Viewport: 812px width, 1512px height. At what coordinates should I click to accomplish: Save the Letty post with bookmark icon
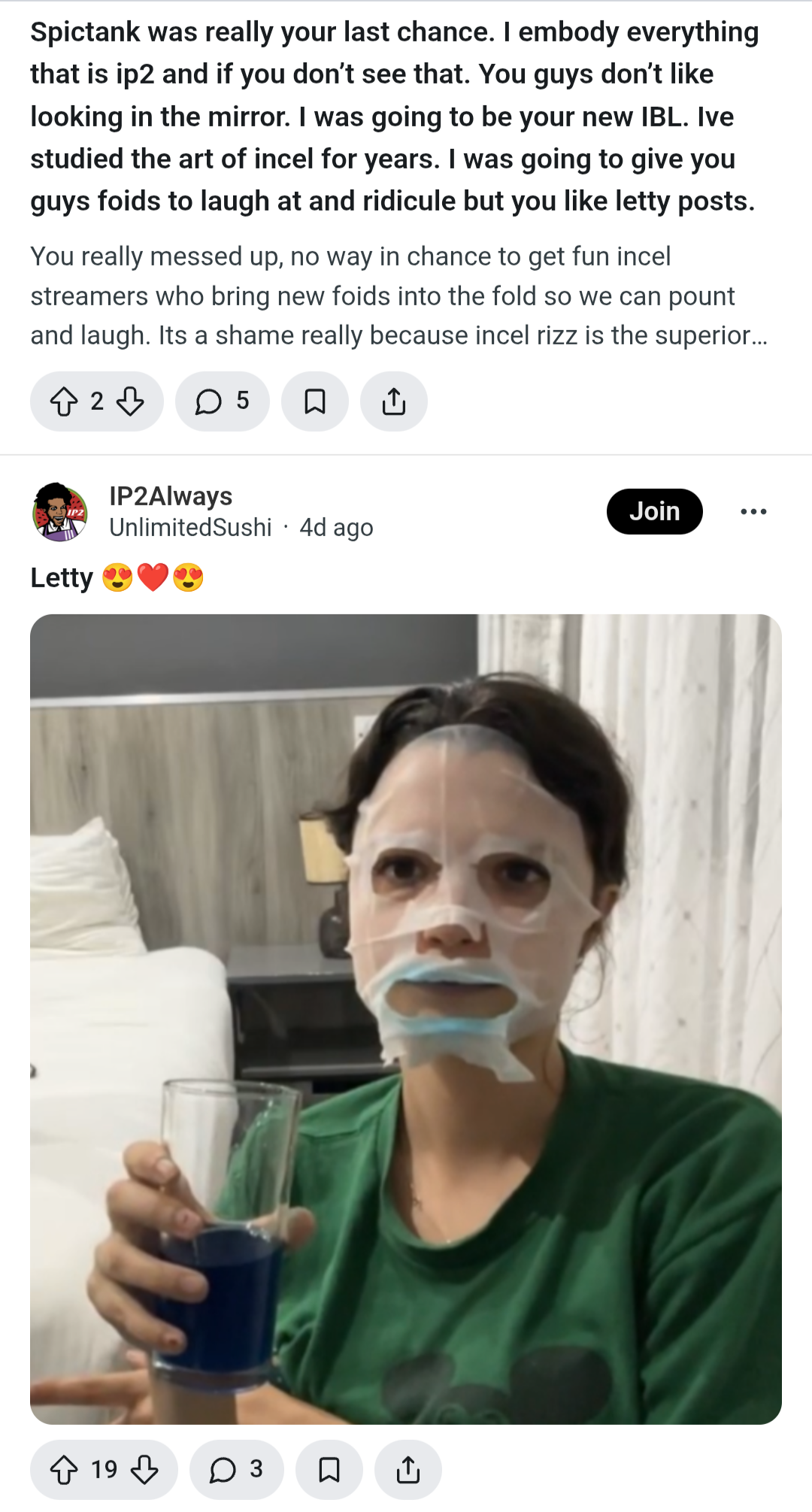pyautogui.click(x=329, y=1469)
